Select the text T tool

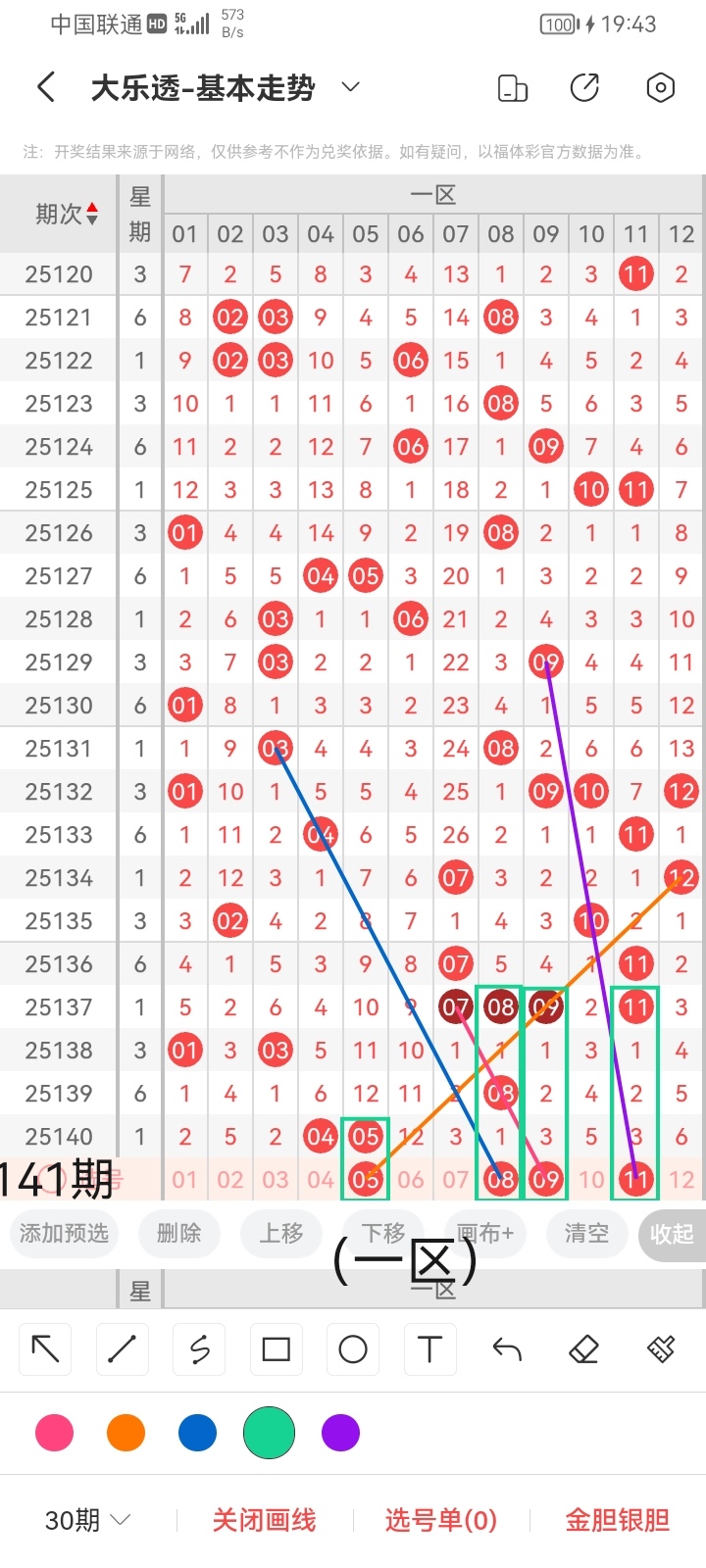(x=429, y=1349)
